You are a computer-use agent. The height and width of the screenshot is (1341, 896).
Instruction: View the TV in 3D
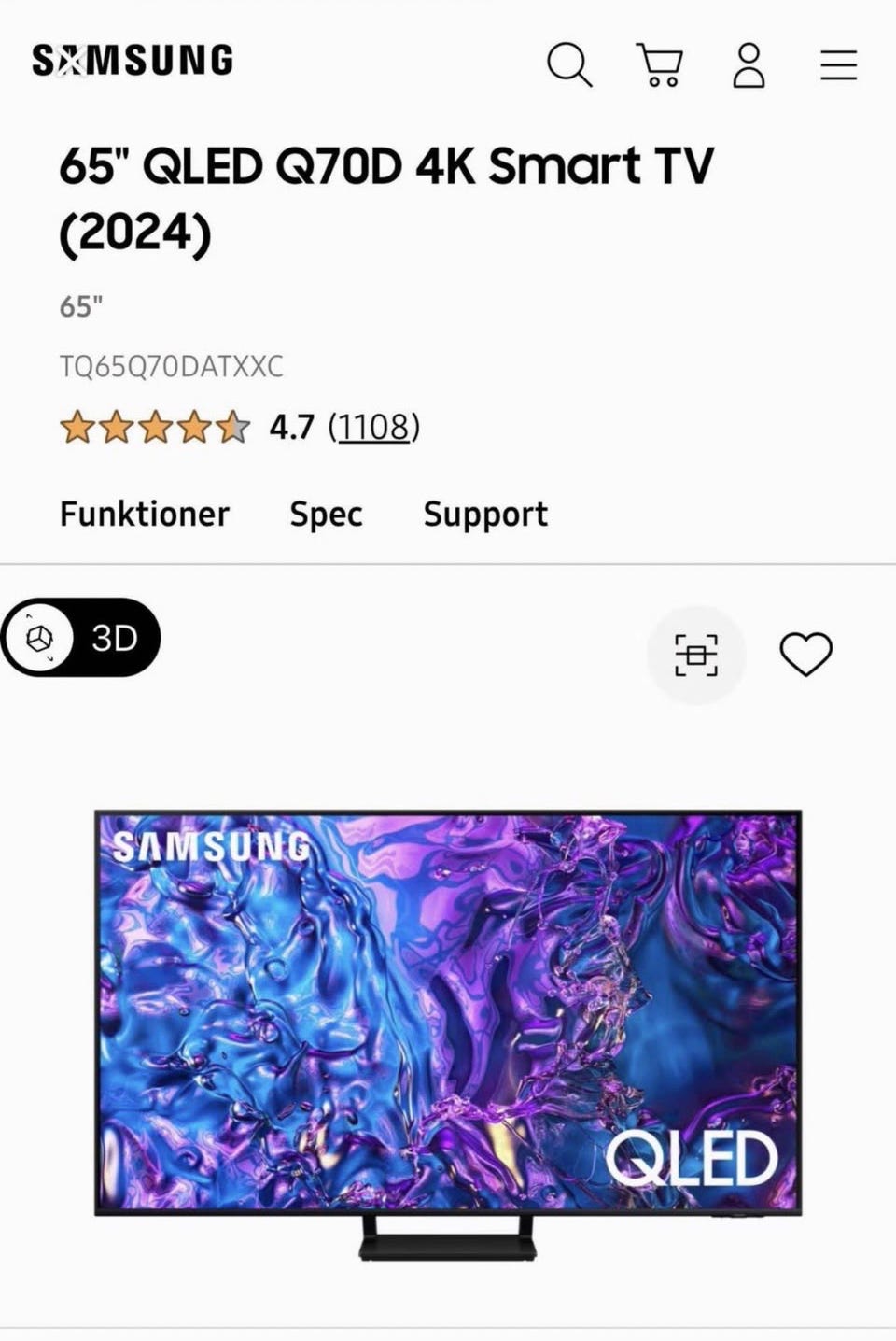(x=81, y=639)
